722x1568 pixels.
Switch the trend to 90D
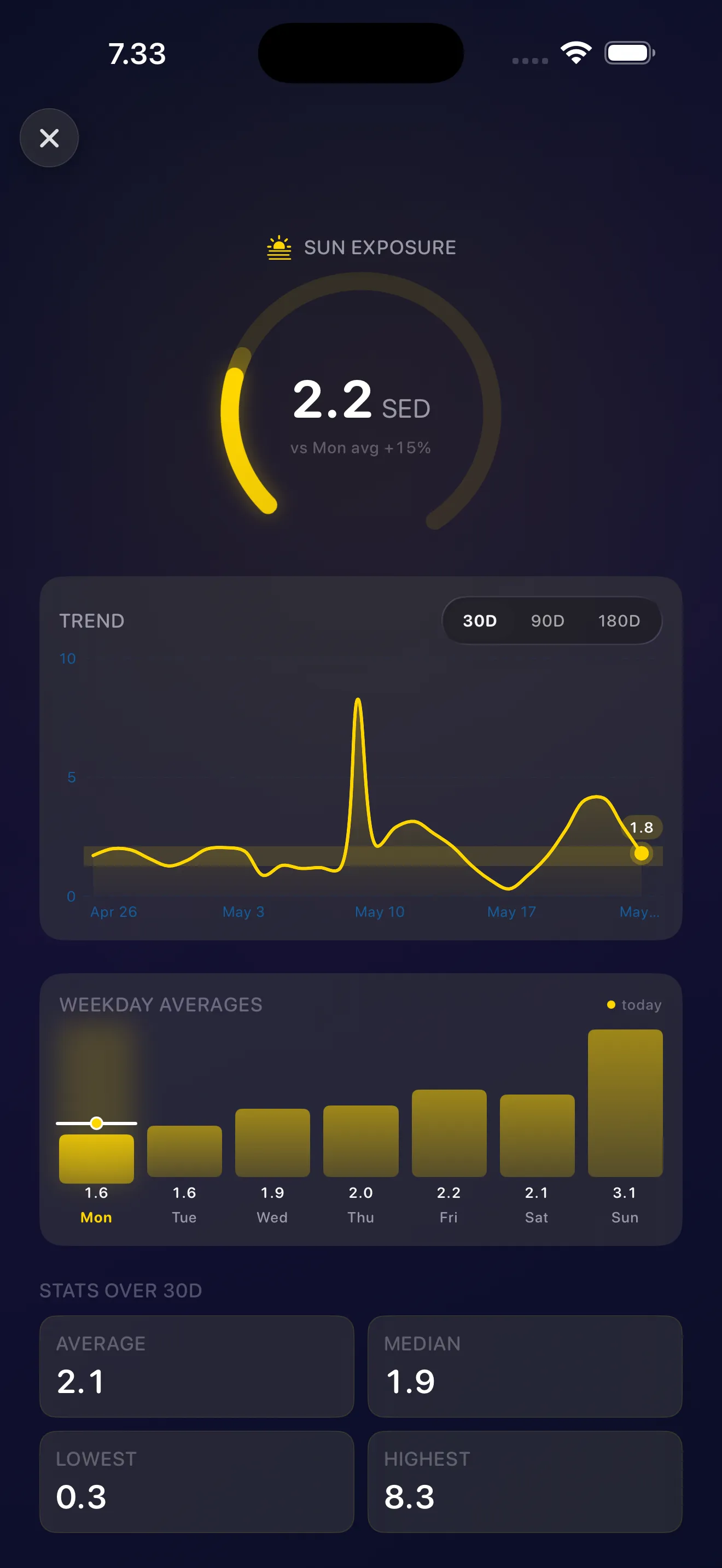click(548, 621)
